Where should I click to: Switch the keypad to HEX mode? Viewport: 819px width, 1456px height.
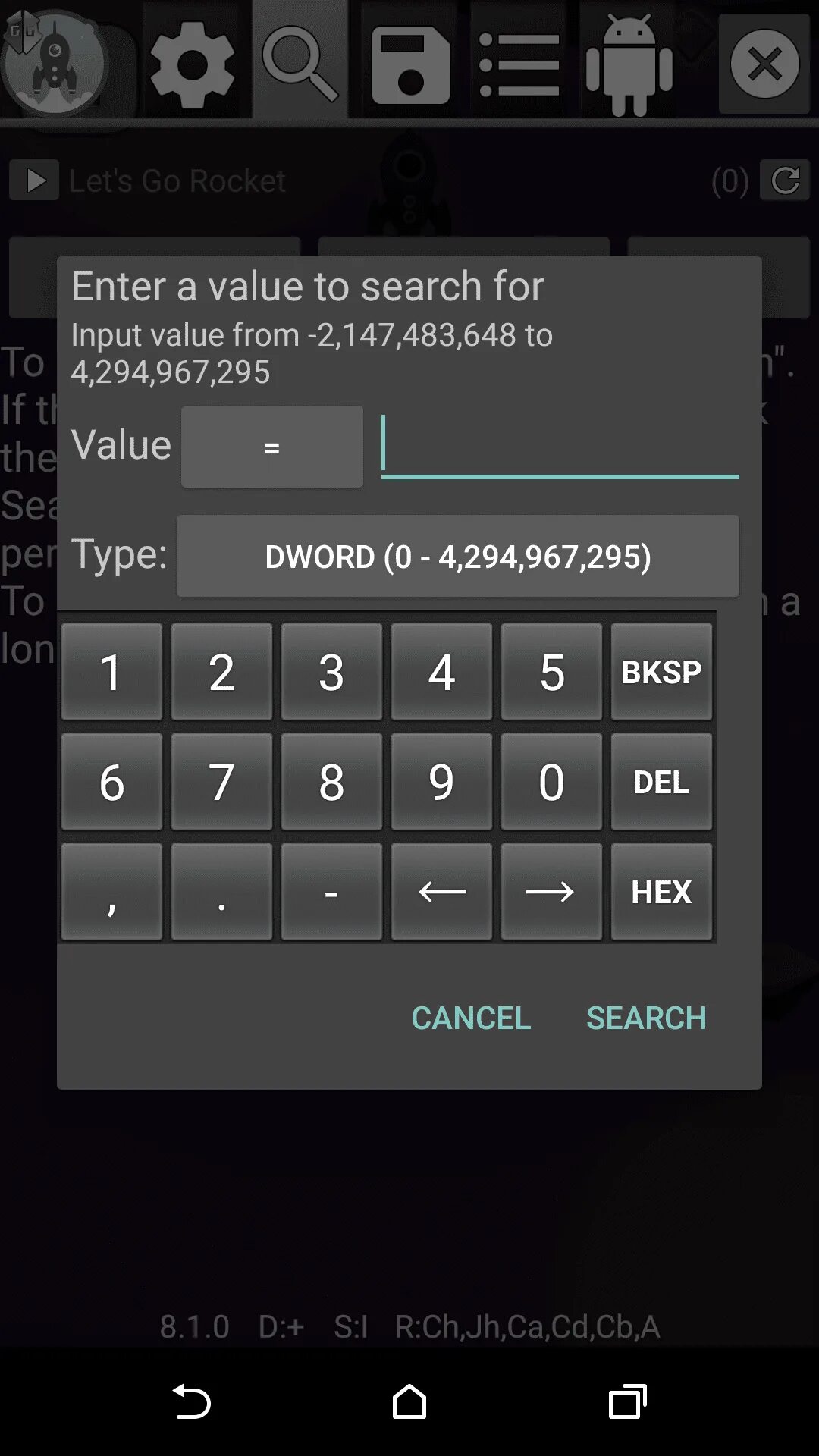(x=661, y=892)
